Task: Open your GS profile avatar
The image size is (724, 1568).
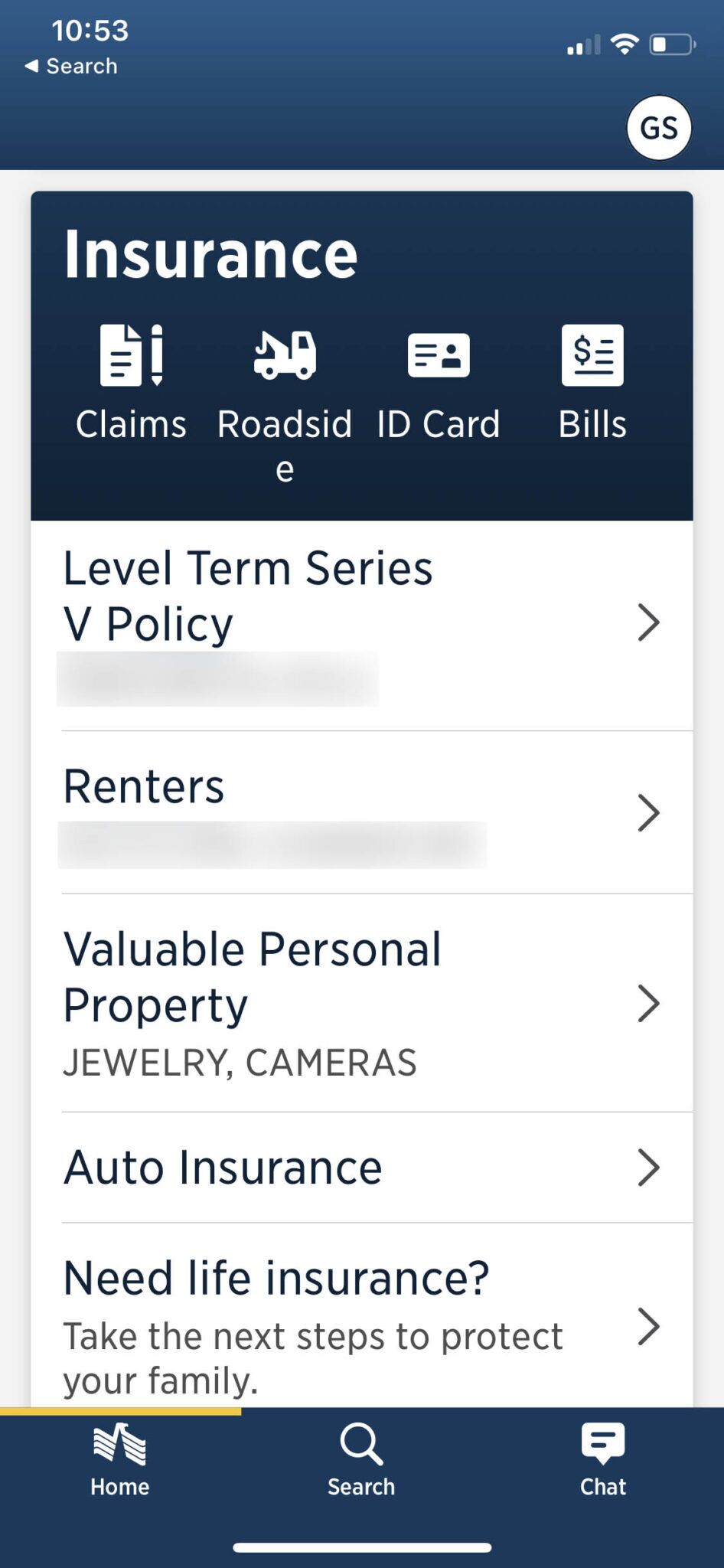Action: tap(659, 128)
